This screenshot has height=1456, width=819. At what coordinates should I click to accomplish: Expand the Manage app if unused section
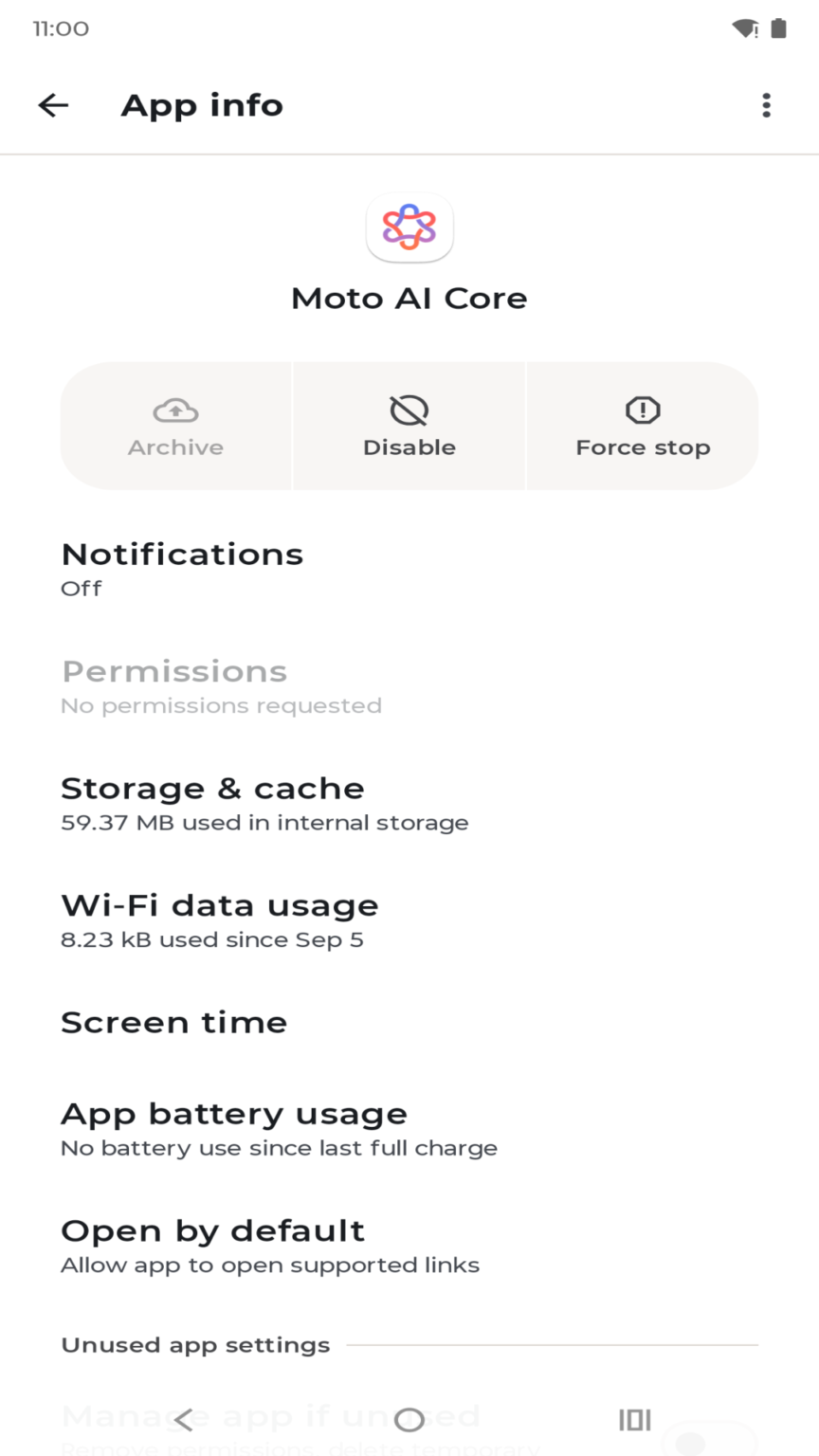[270, 1417]
